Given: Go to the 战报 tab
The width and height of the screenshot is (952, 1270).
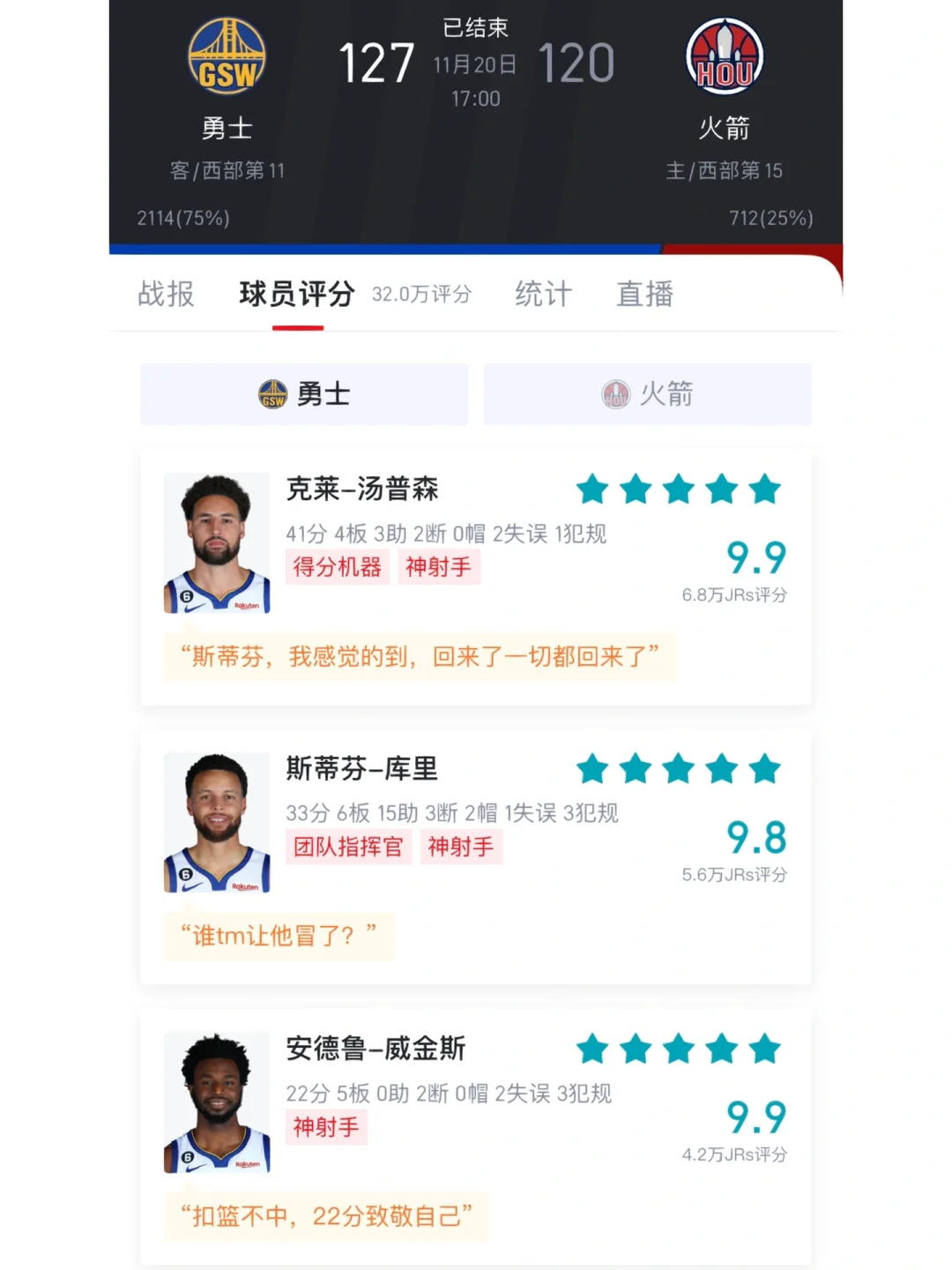Looking at the screenshot, I should [164, 294].
